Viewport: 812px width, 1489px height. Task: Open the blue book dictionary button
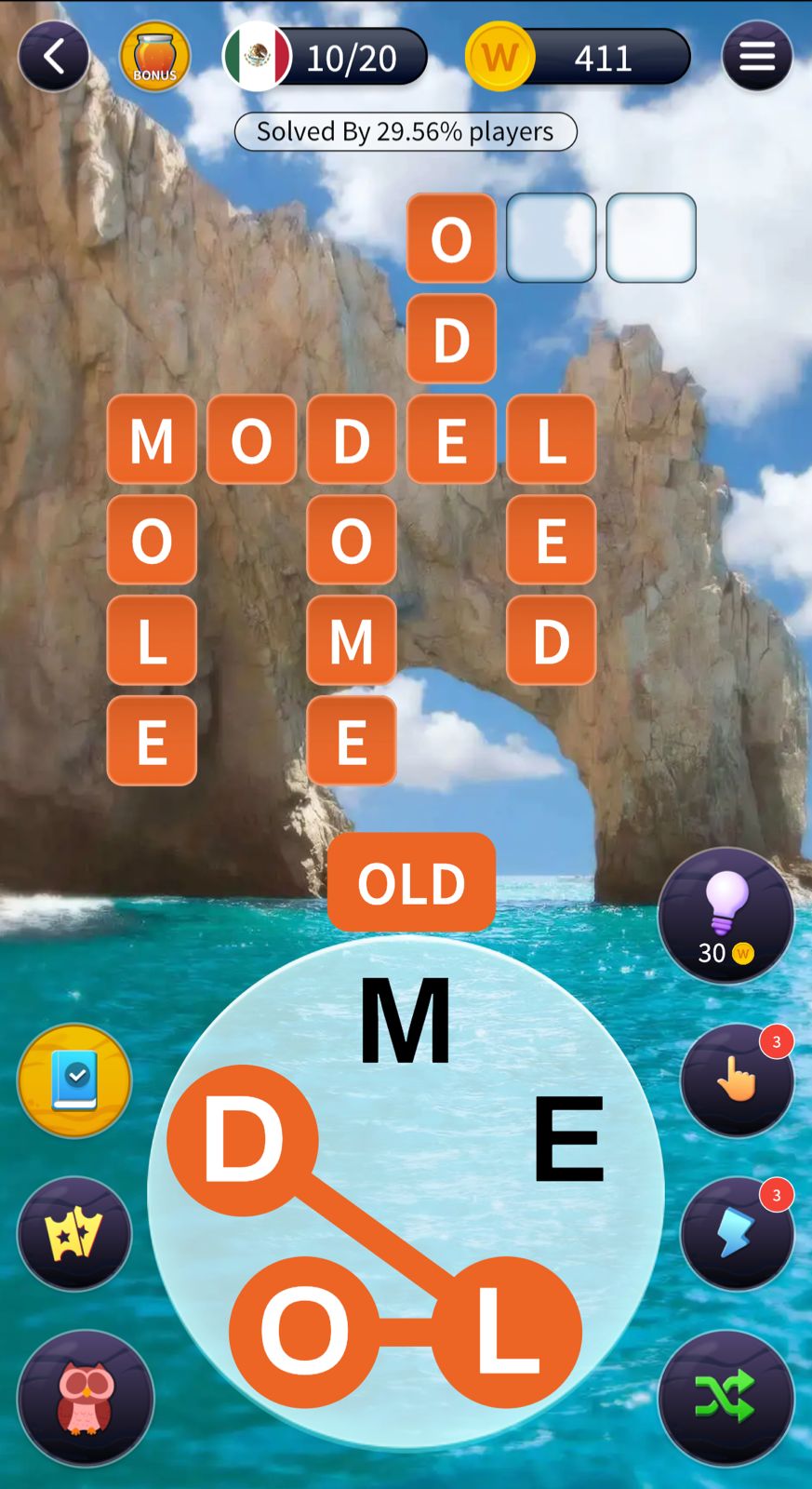pyautogui.click(x=74, y=1080)
